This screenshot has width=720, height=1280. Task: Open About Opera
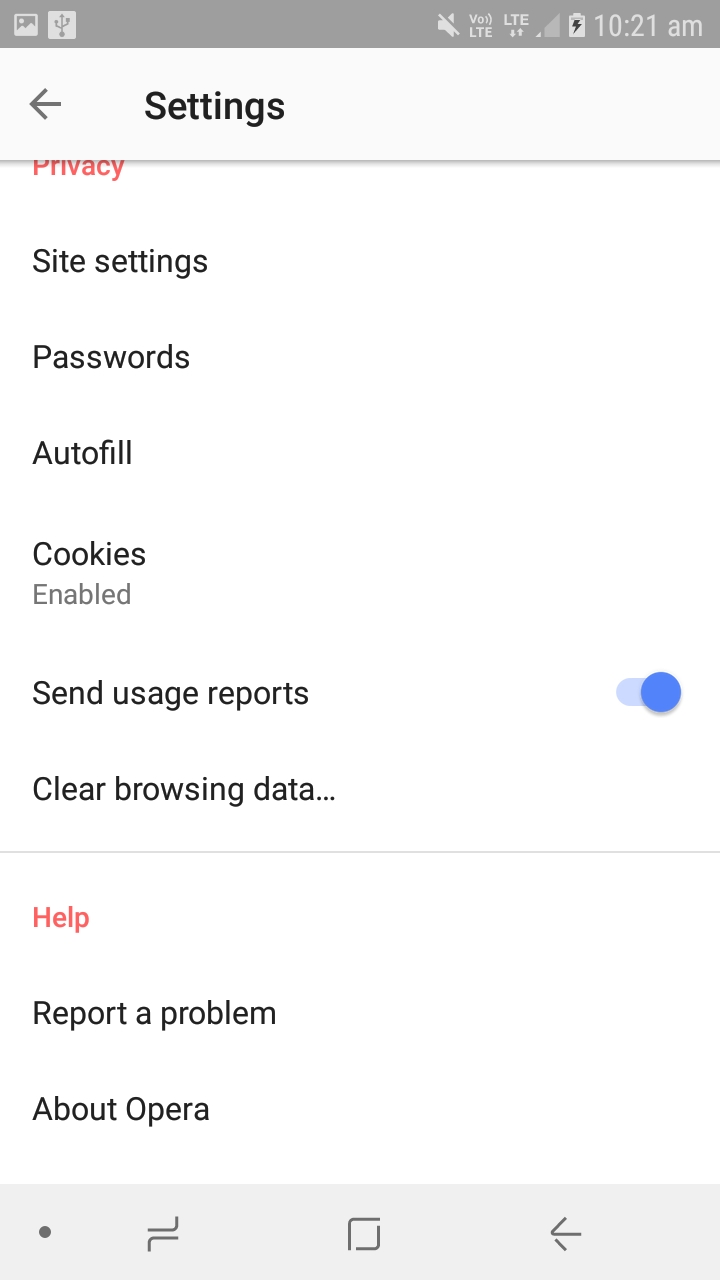360,1109
